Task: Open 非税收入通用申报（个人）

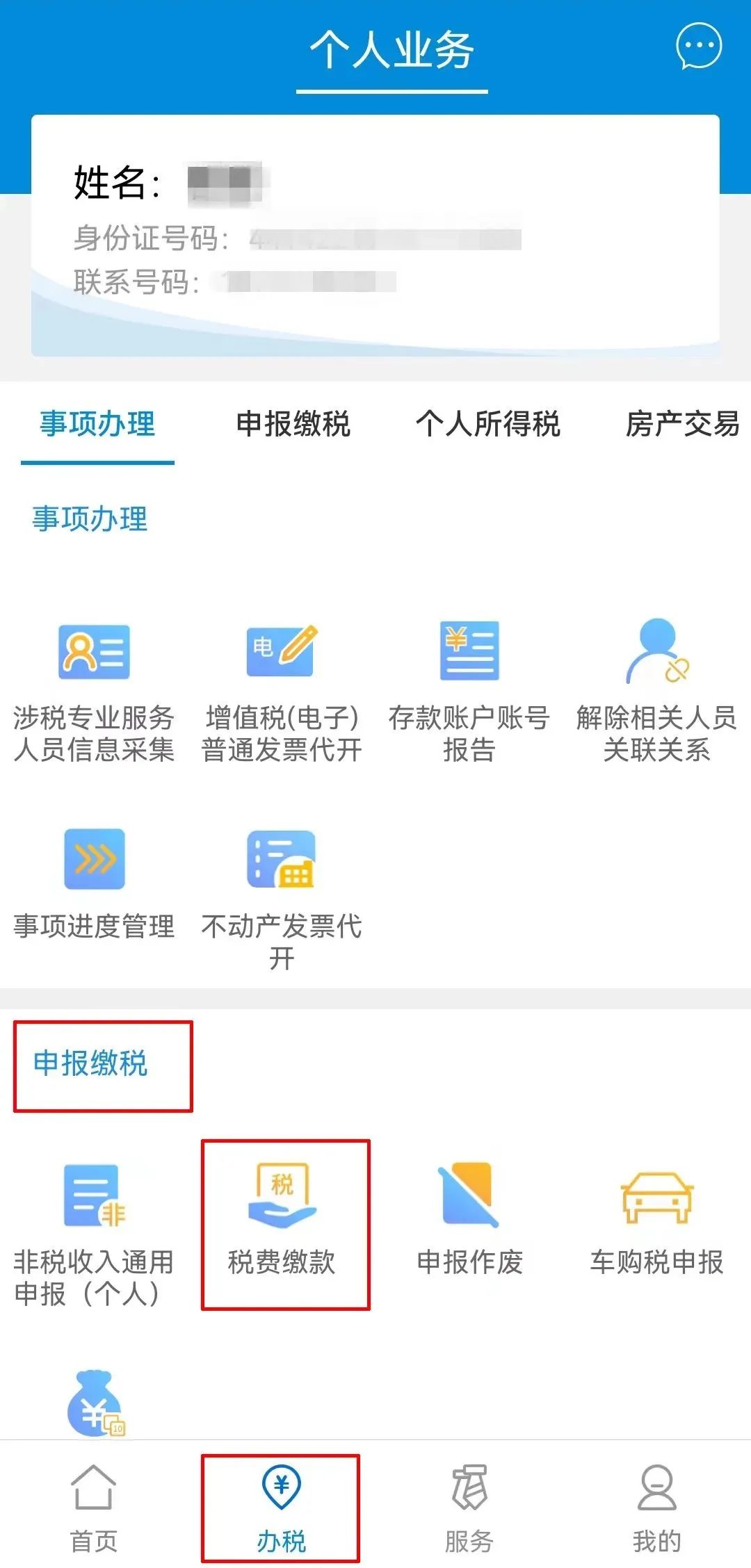Action: point(94,1235)
